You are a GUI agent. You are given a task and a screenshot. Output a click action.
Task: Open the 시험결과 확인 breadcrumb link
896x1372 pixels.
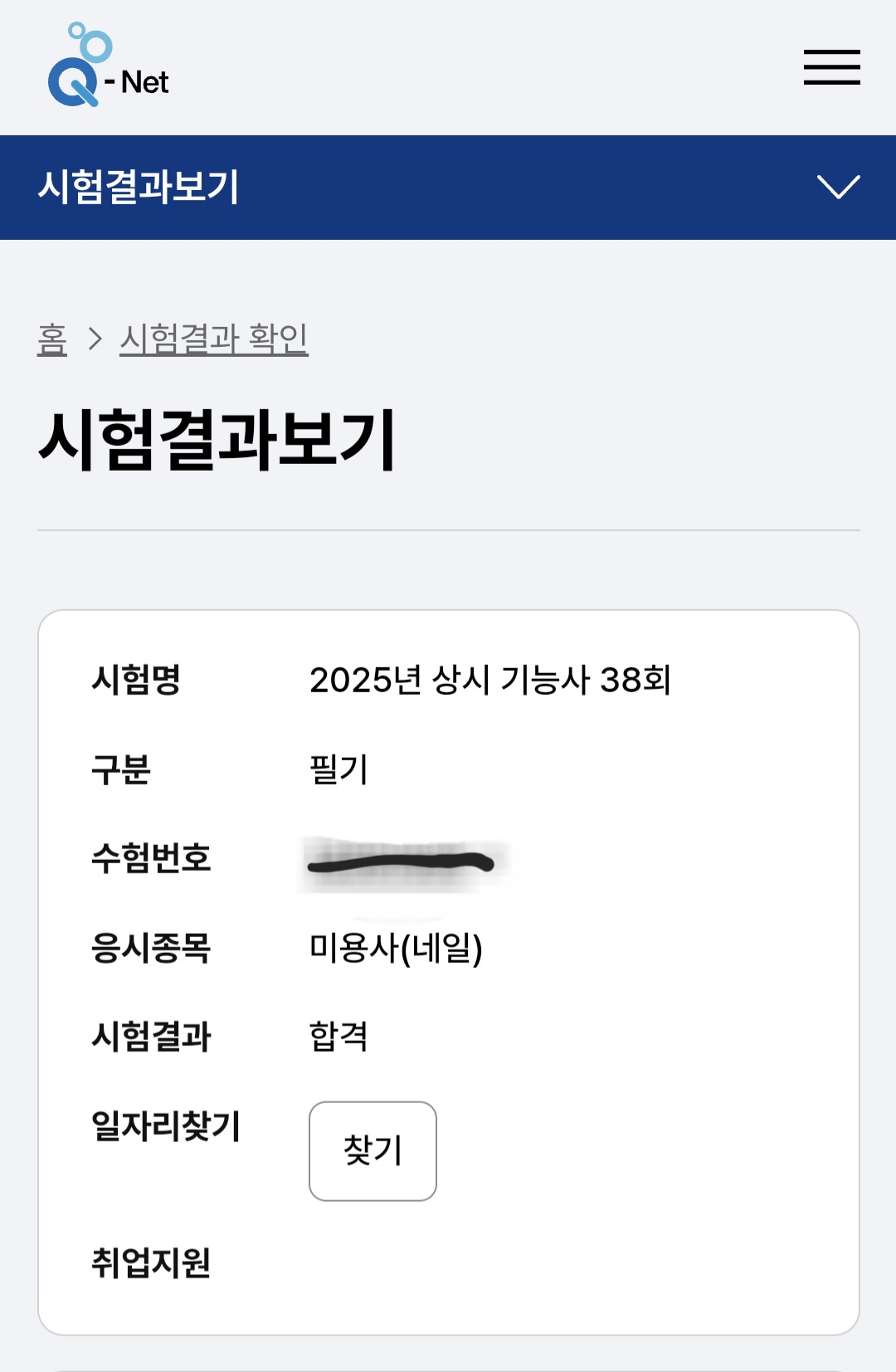point(214,339)
